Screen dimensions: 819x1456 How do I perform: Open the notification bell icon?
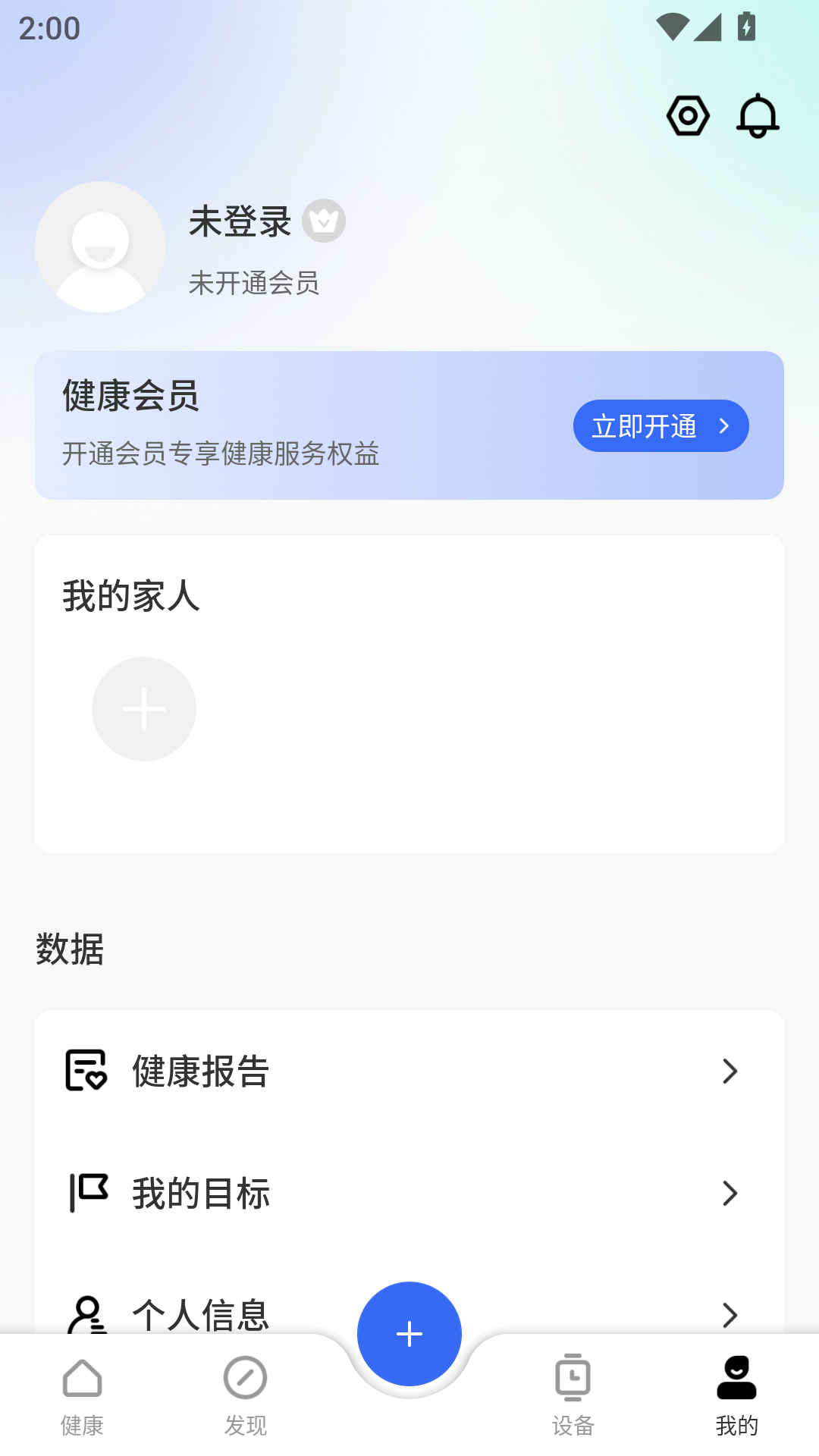click(x=759, y=115)
